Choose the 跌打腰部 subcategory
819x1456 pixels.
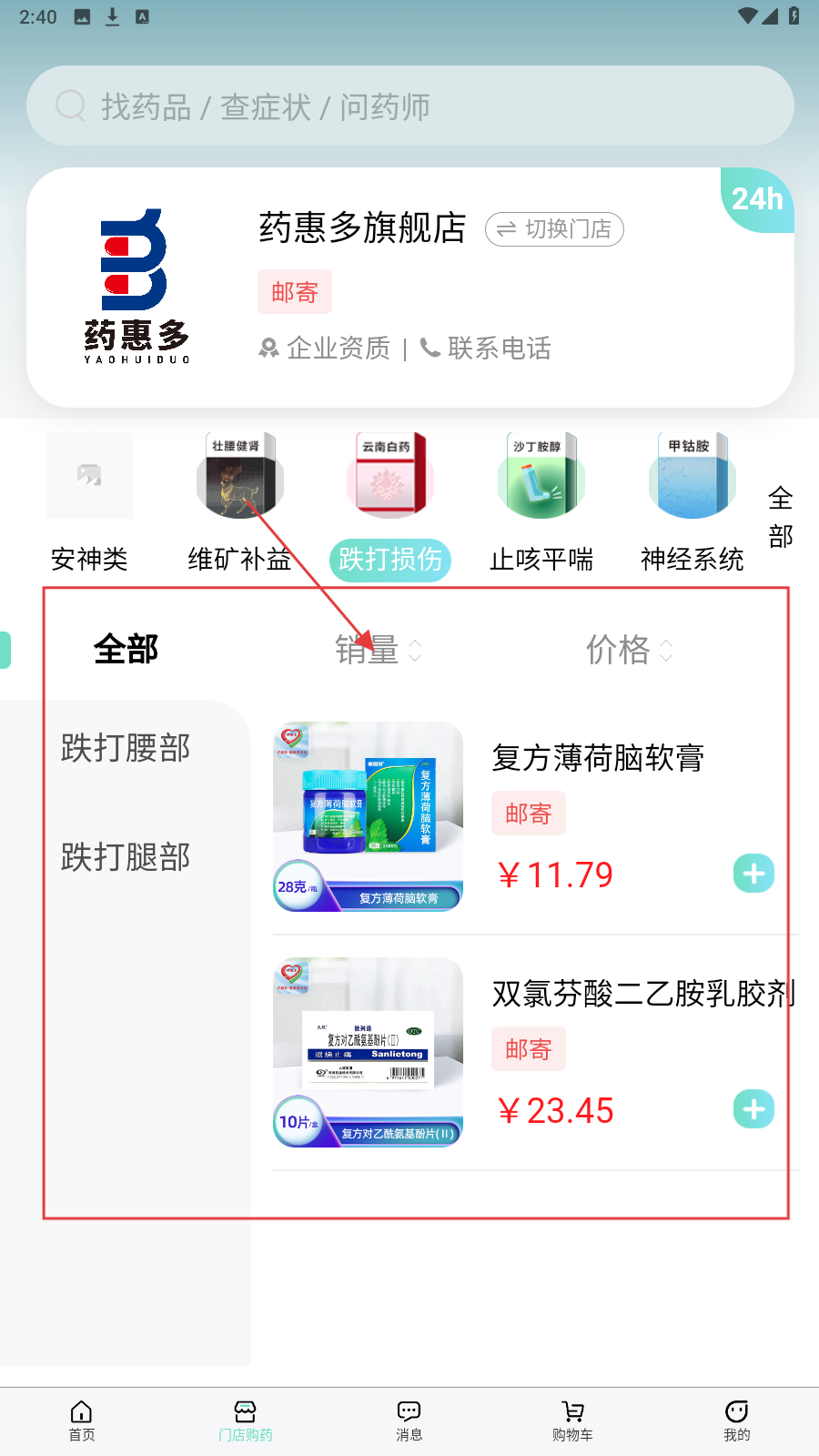tap(126, 748)
